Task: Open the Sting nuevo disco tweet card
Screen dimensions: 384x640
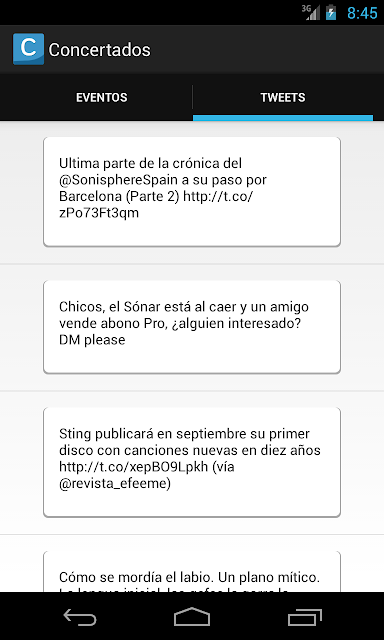Action: (192, 462)
